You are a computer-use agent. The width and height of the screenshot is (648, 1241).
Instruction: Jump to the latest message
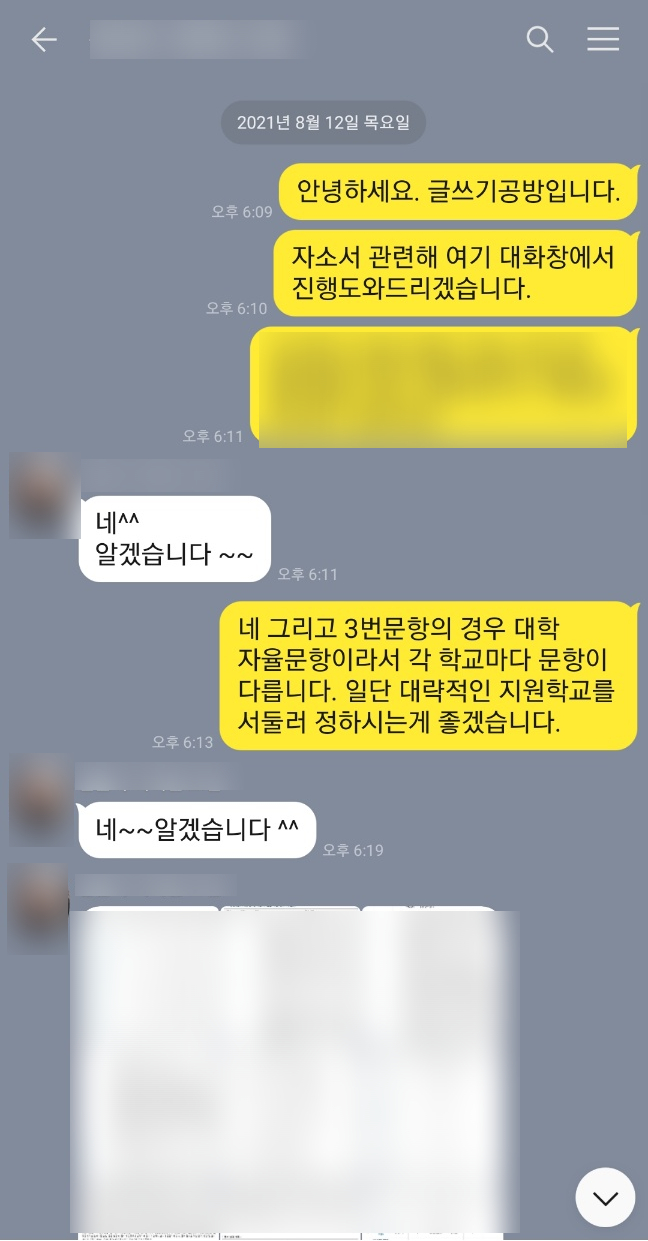point(605,1197)
